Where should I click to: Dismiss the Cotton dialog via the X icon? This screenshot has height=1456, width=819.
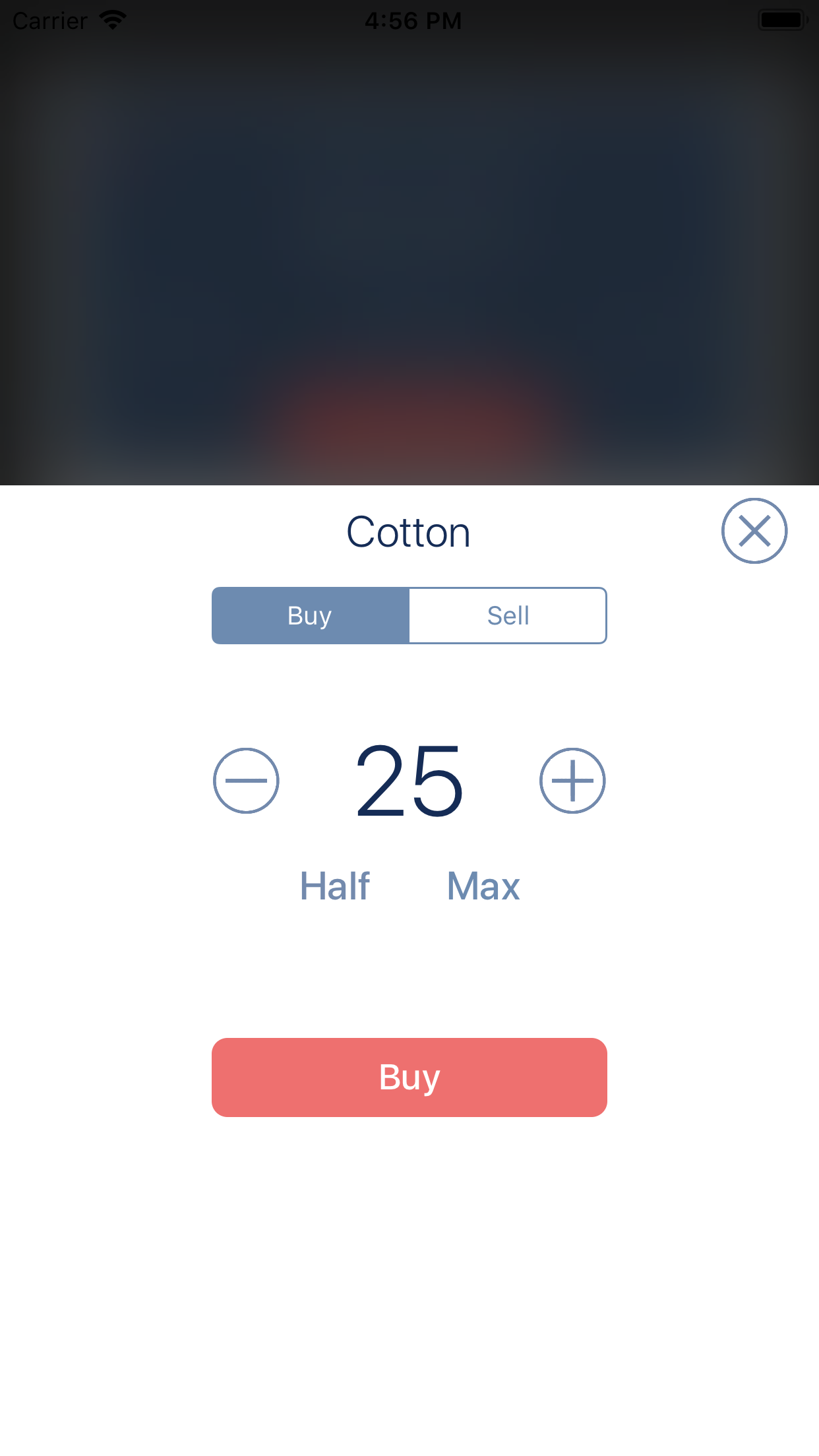[754, 531]
